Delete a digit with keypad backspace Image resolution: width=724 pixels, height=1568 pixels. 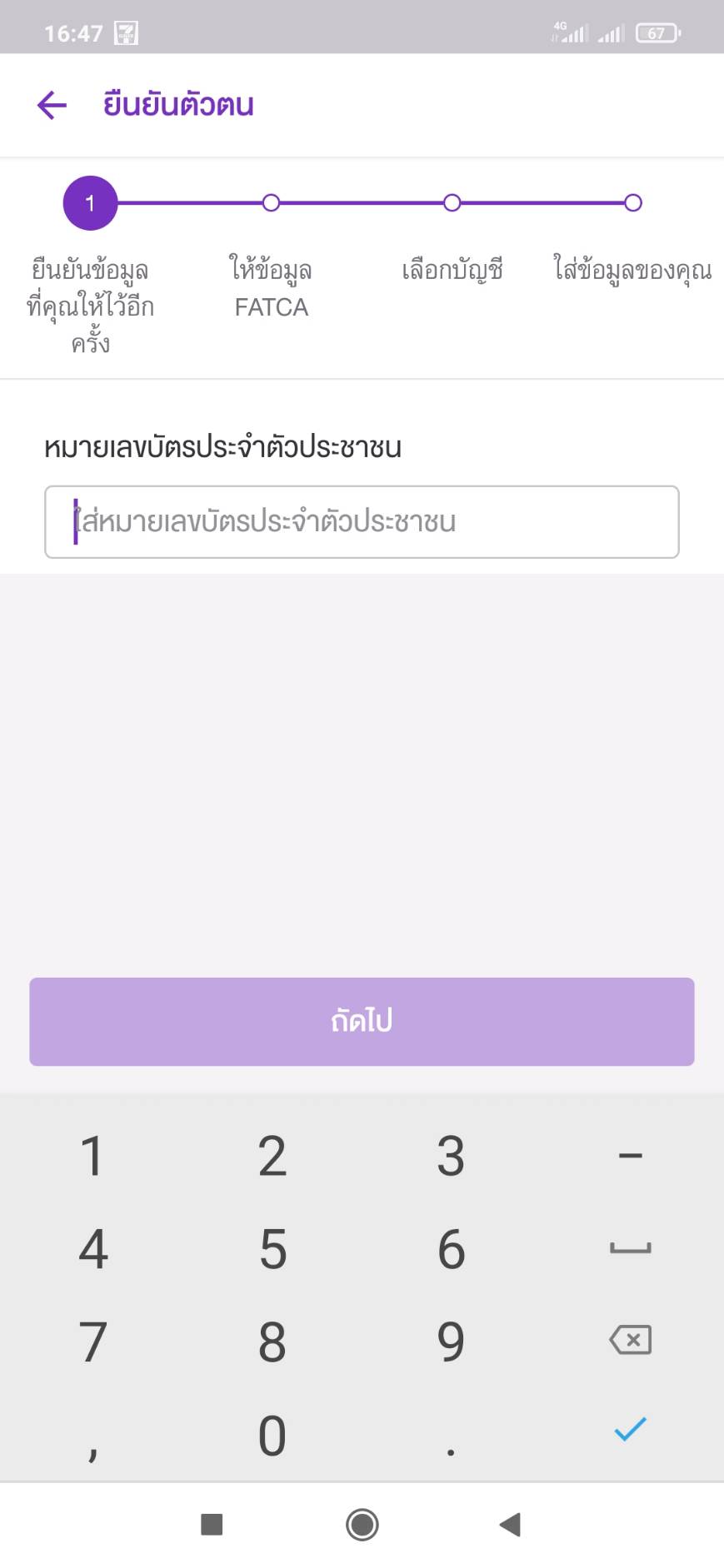click(x=630, y=1341)
